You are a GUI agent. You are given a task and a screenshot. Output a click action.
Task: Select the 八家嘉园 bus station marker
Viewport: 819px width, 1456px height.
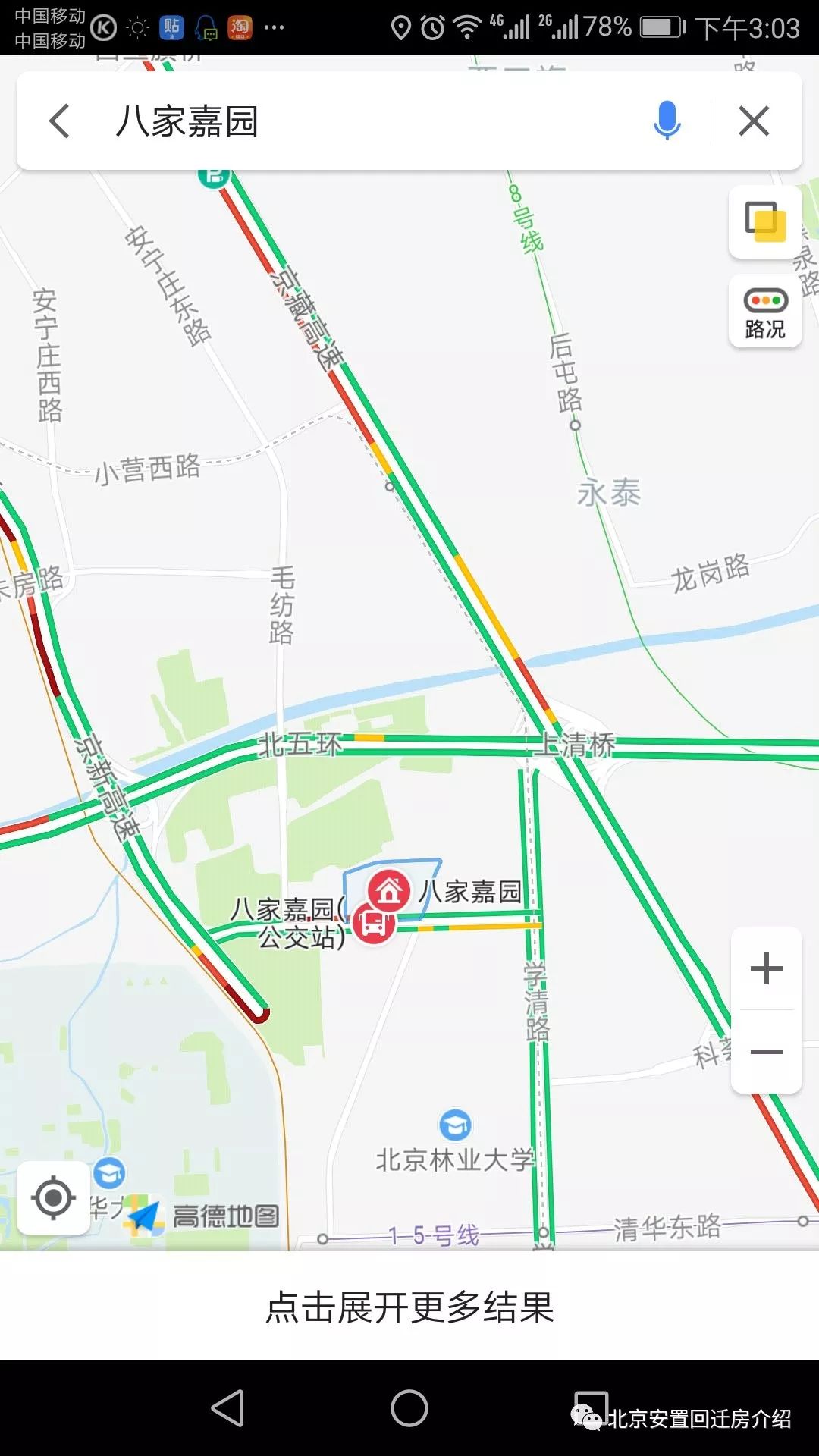(374, 924)
